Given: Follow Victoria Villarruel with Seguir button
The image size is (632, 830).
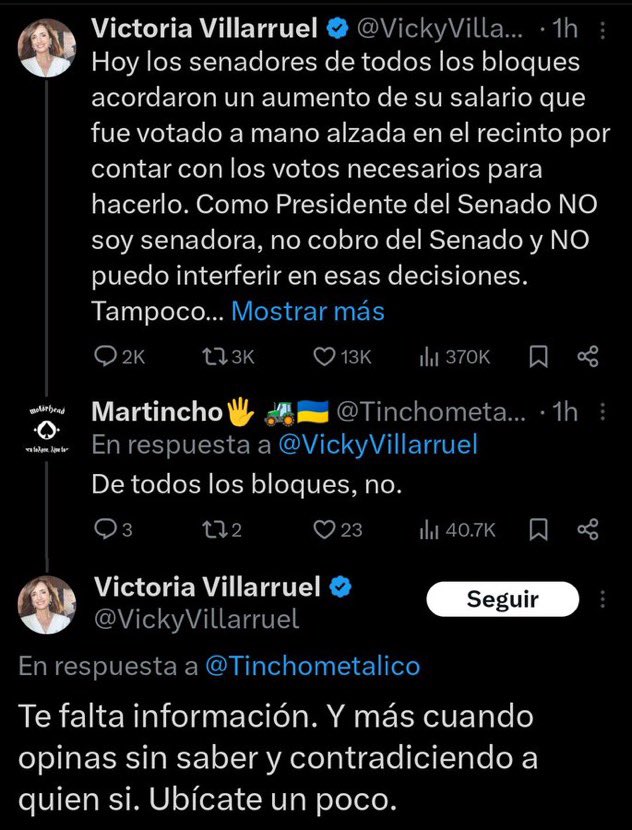Looking at the screenshot, I should (502, 600).
